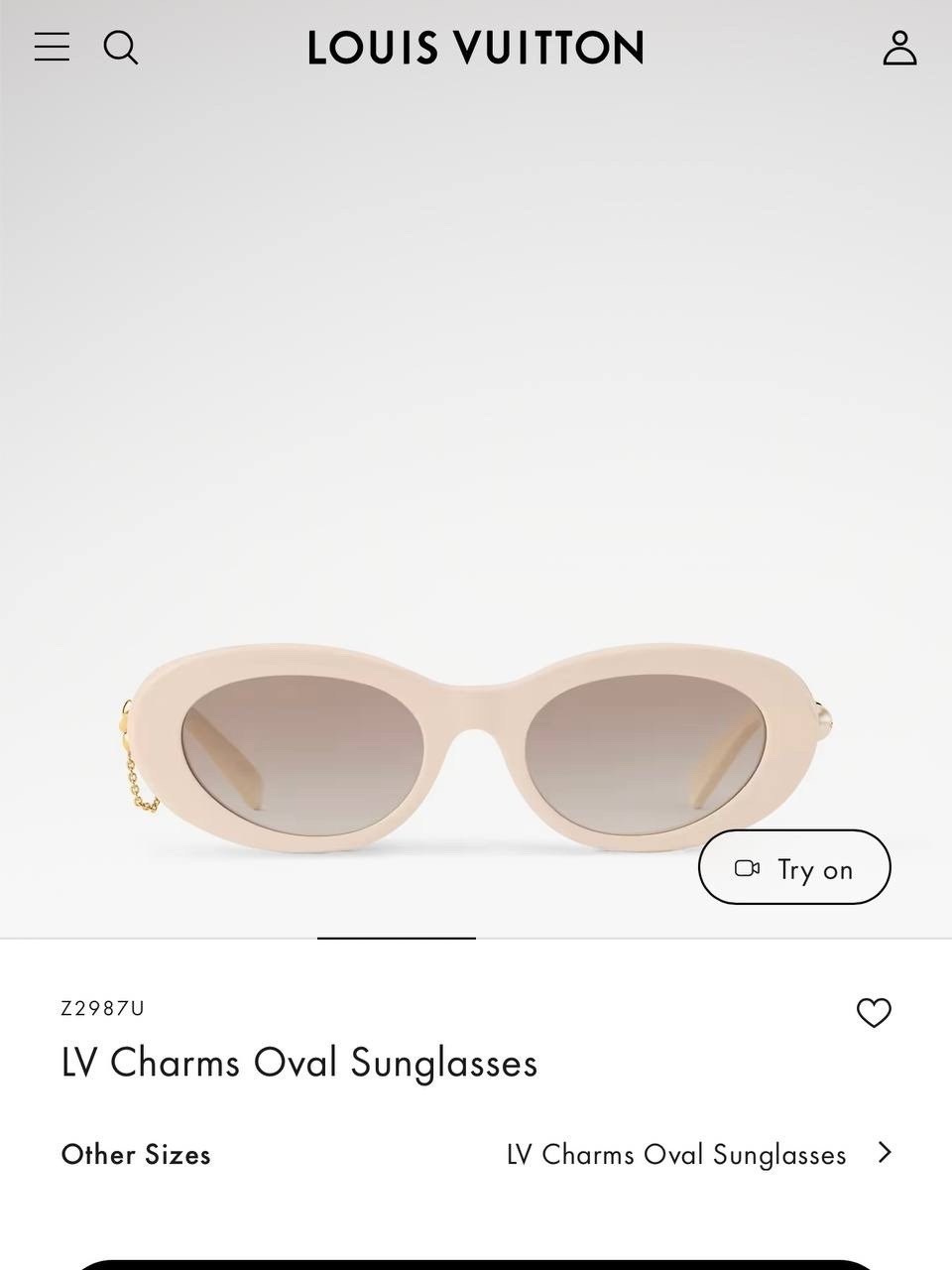
Task: Add sunglasses to wishlist with heart
Action: pyautogui.click(x=874, y=1012)
